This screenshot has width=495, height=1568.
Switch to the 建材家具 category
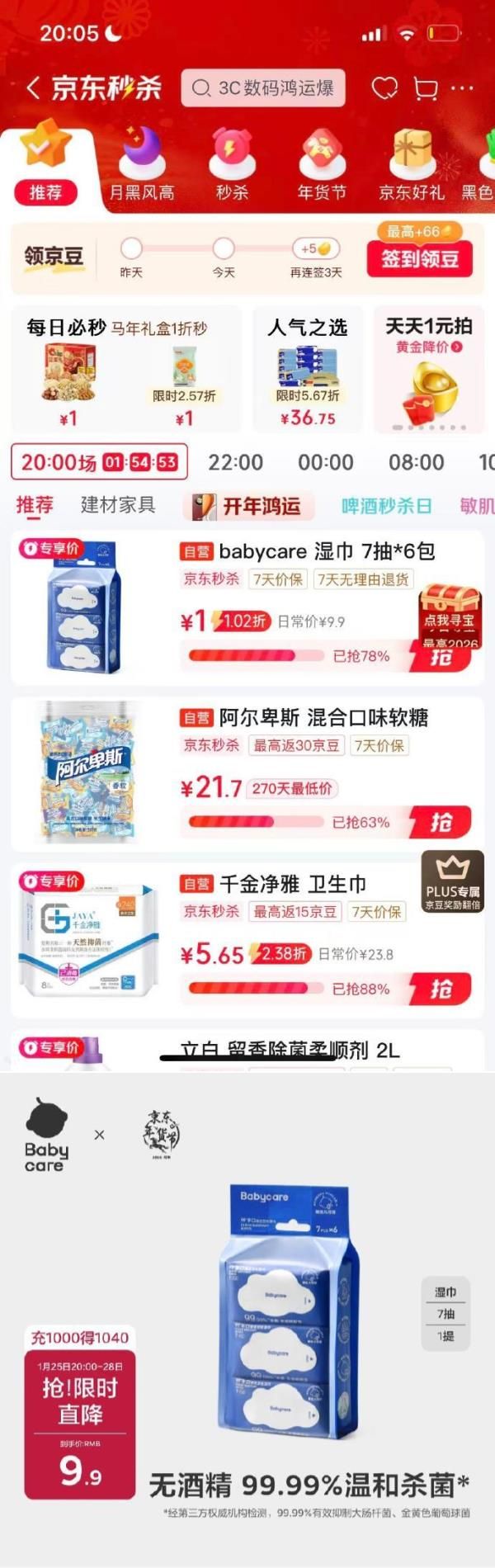[x=118, y=505]
